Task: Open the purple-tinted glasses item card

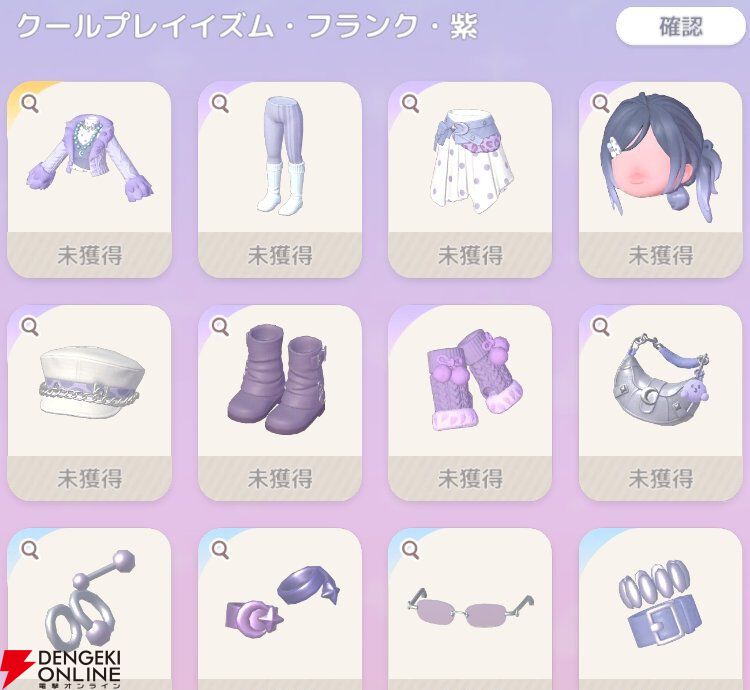Action: (x=470, y=612)
